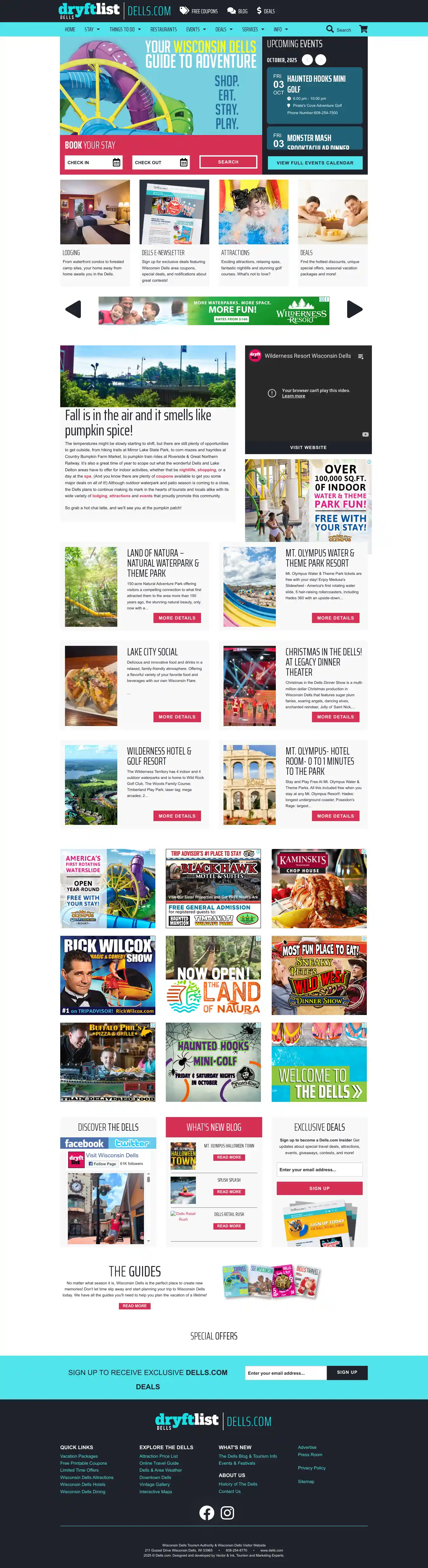Tap the red Search stay button
This screenshot has width=428, height=1568.
click(228, 162)
